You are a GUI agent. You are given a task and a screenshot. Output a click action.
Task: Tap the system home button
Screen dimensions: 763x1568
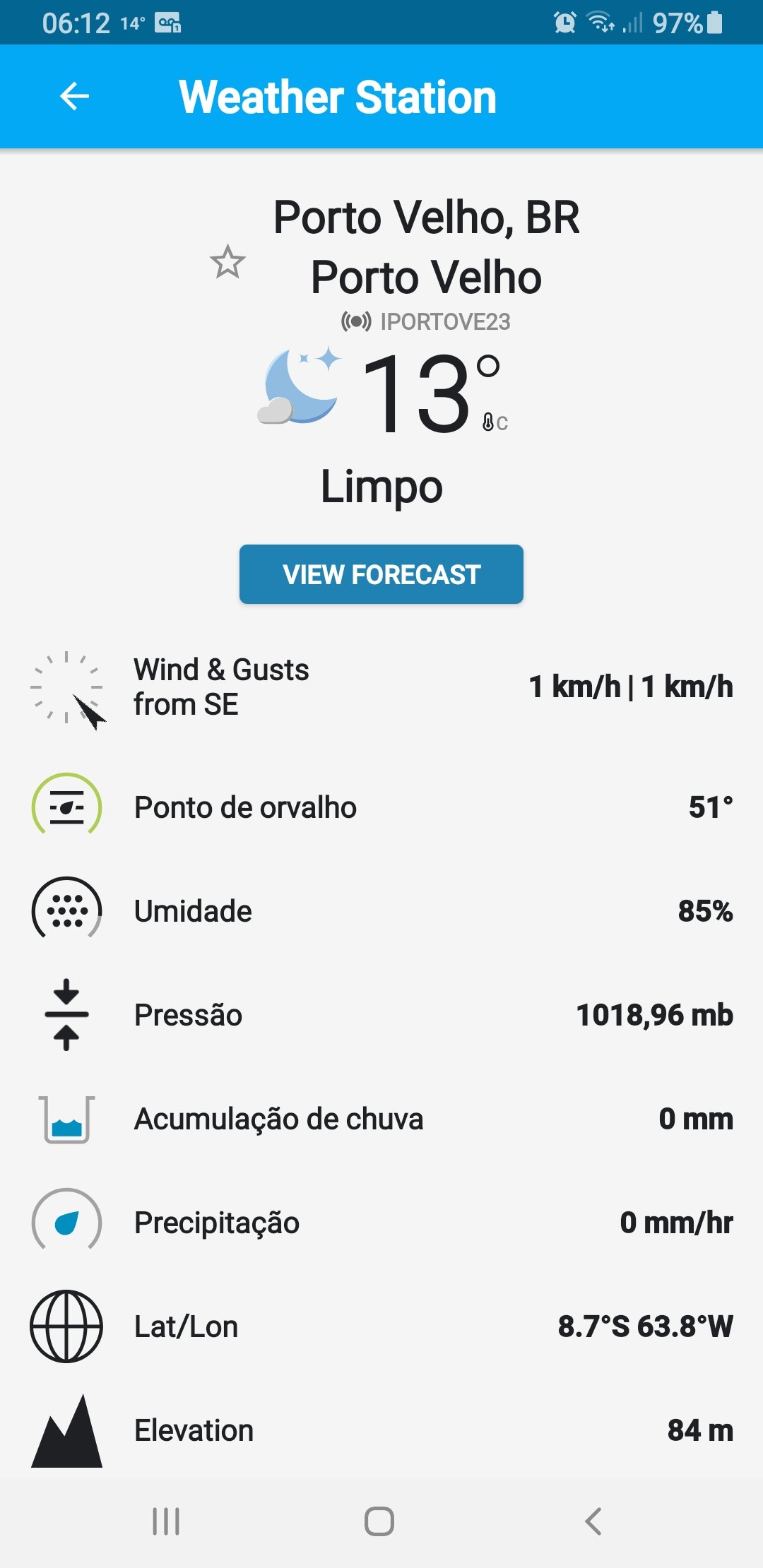(379, 1521)
